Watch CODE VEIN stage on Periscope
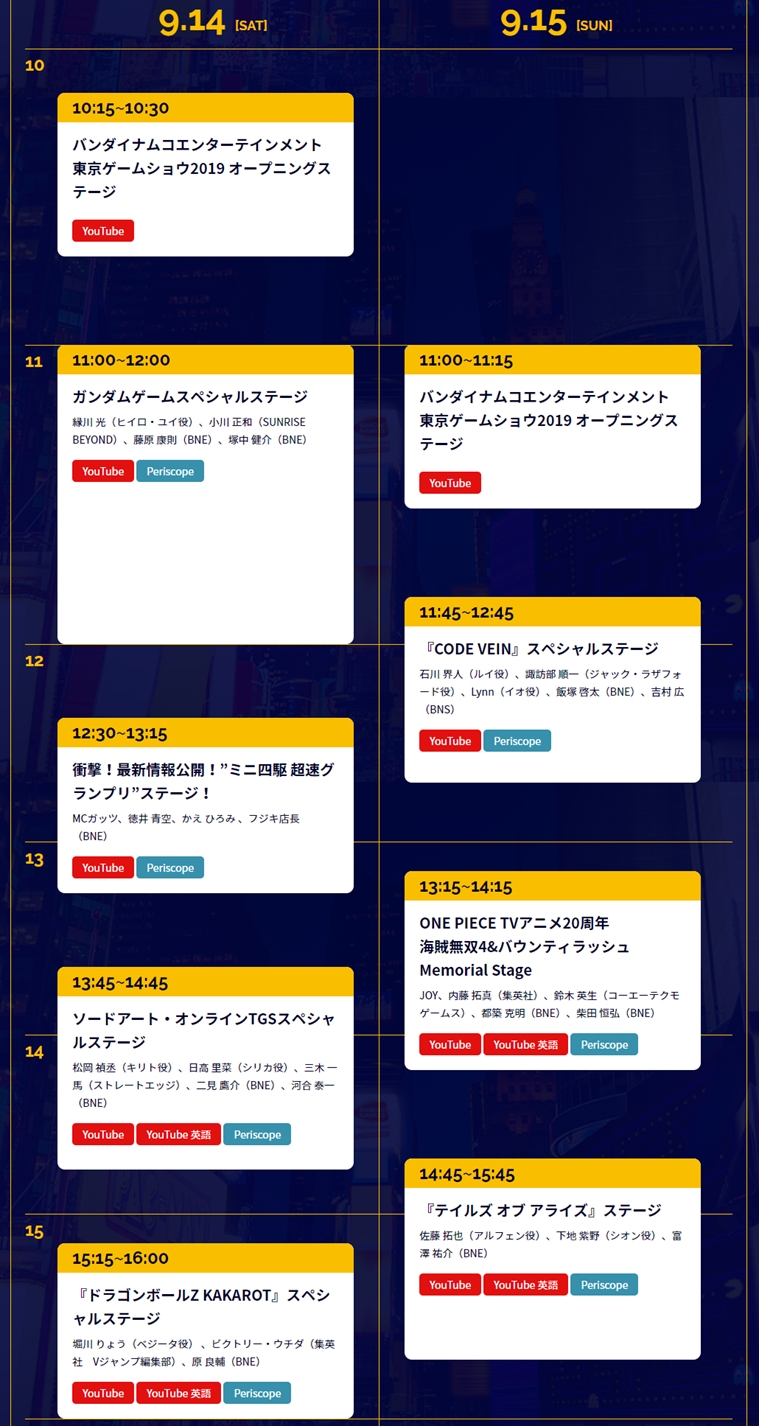Viewport: 759px width, 1426px height. click(517, 741)
